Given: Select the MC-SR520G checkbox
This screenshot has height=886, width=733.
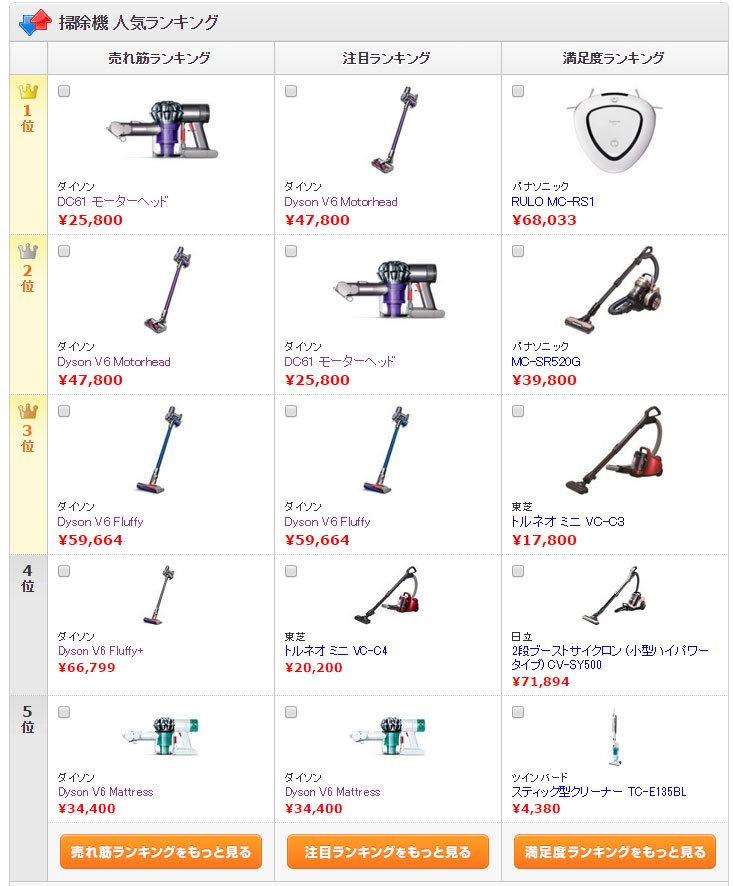Looking at the screenshot, I should (x=518, y=251).
